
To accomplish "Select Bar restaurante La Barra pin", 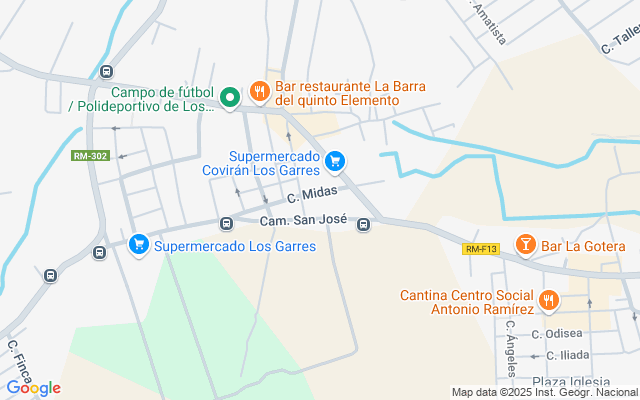I will pyautogui.click(x=259, y=92).
